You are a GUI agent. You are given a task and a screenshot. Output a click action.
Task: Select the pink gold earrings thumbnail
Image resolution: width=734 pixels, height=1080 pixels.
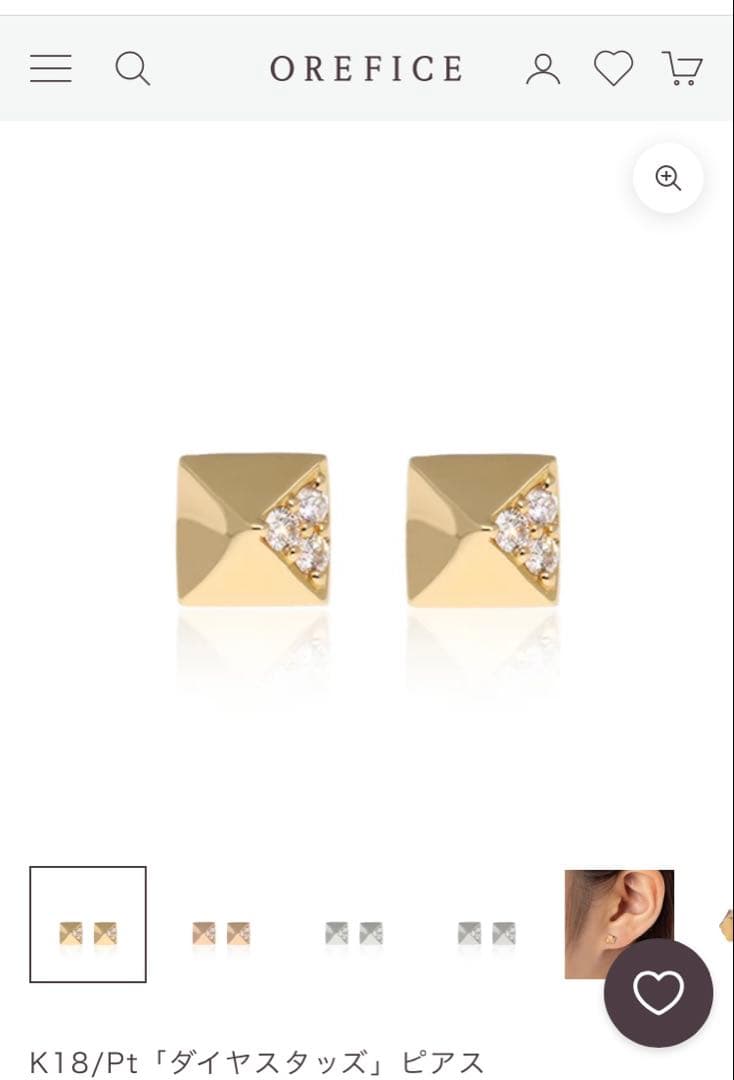221,932
